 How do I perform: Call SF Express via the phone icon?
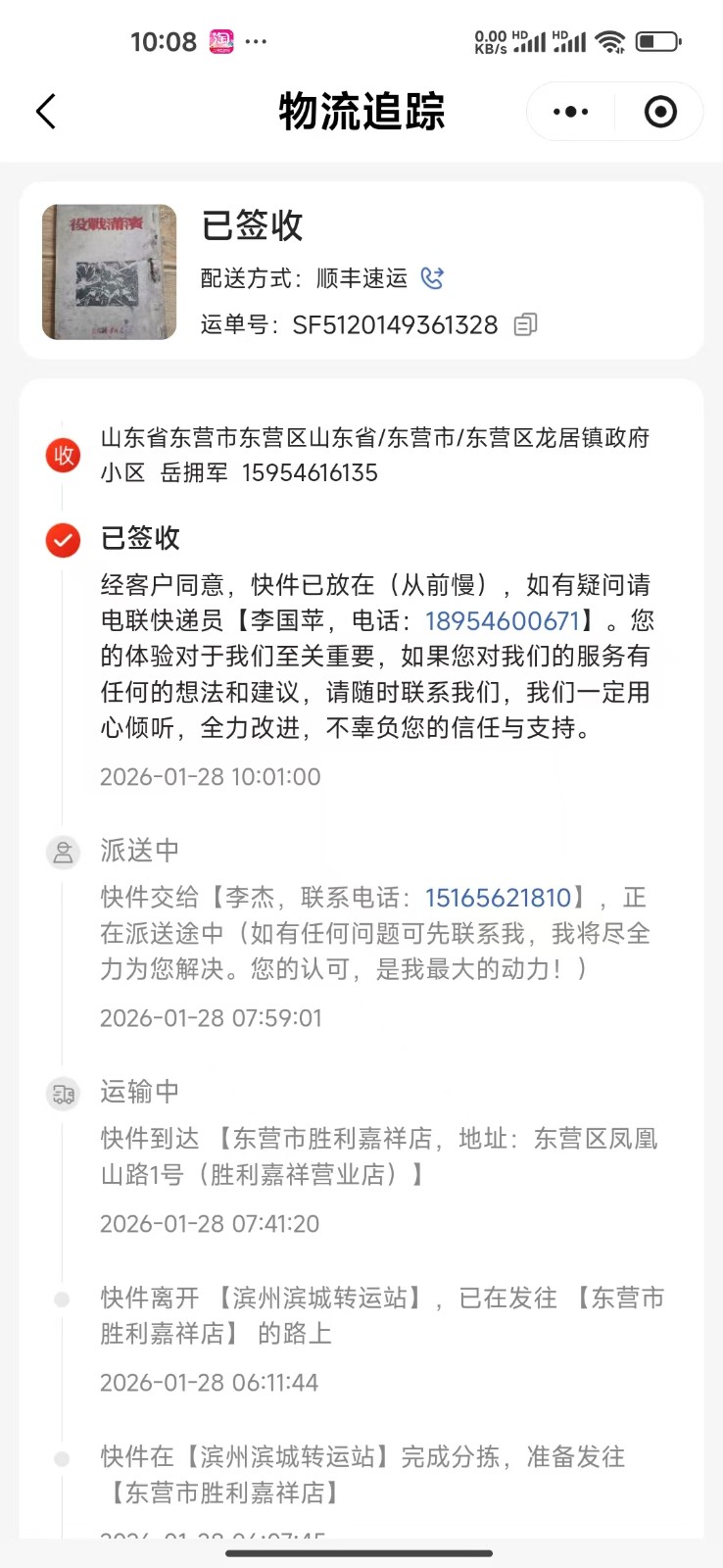[x=432, y=278]
